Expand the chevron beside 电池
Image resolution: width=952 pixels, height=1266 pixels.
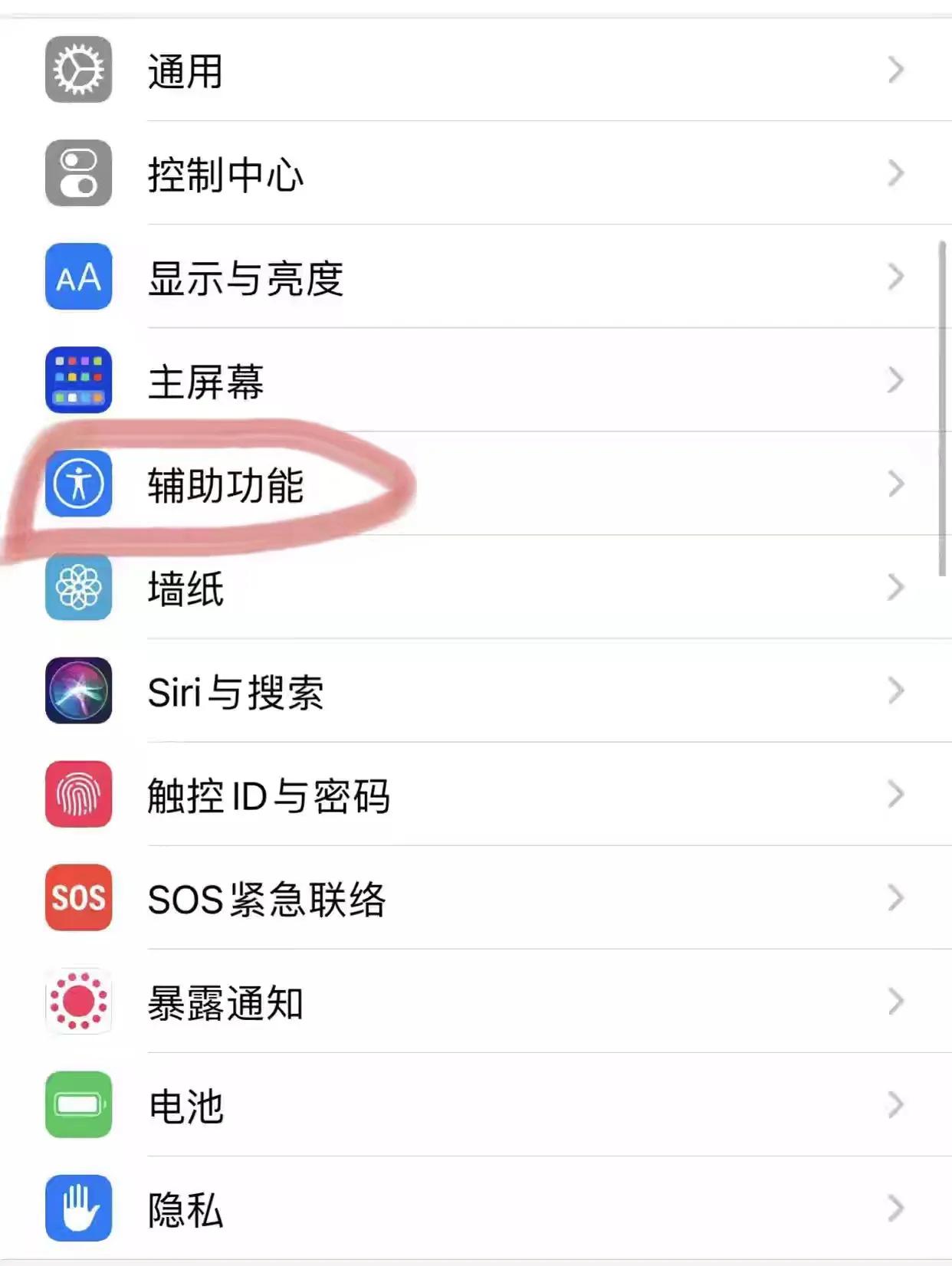pos(895,1104)
